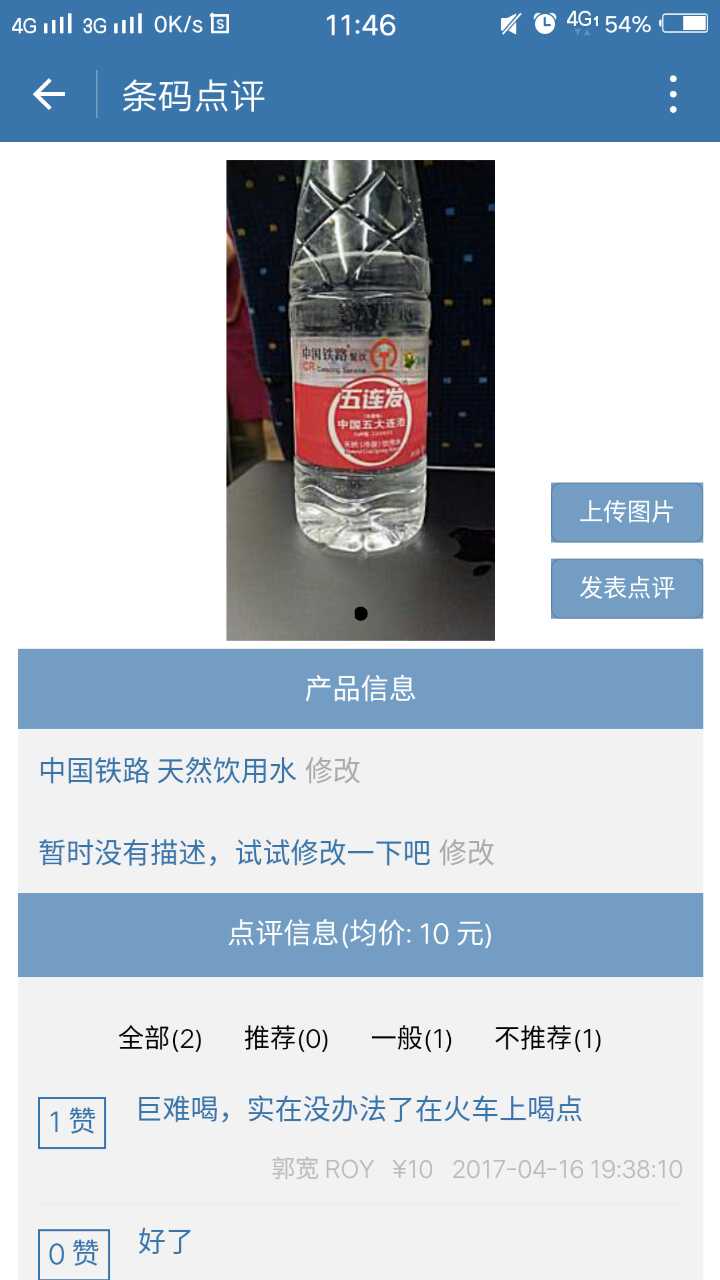Tap 上传图片 to upload a picture
The height and width of the screenshot is (1280, 720).
point(627,512)
